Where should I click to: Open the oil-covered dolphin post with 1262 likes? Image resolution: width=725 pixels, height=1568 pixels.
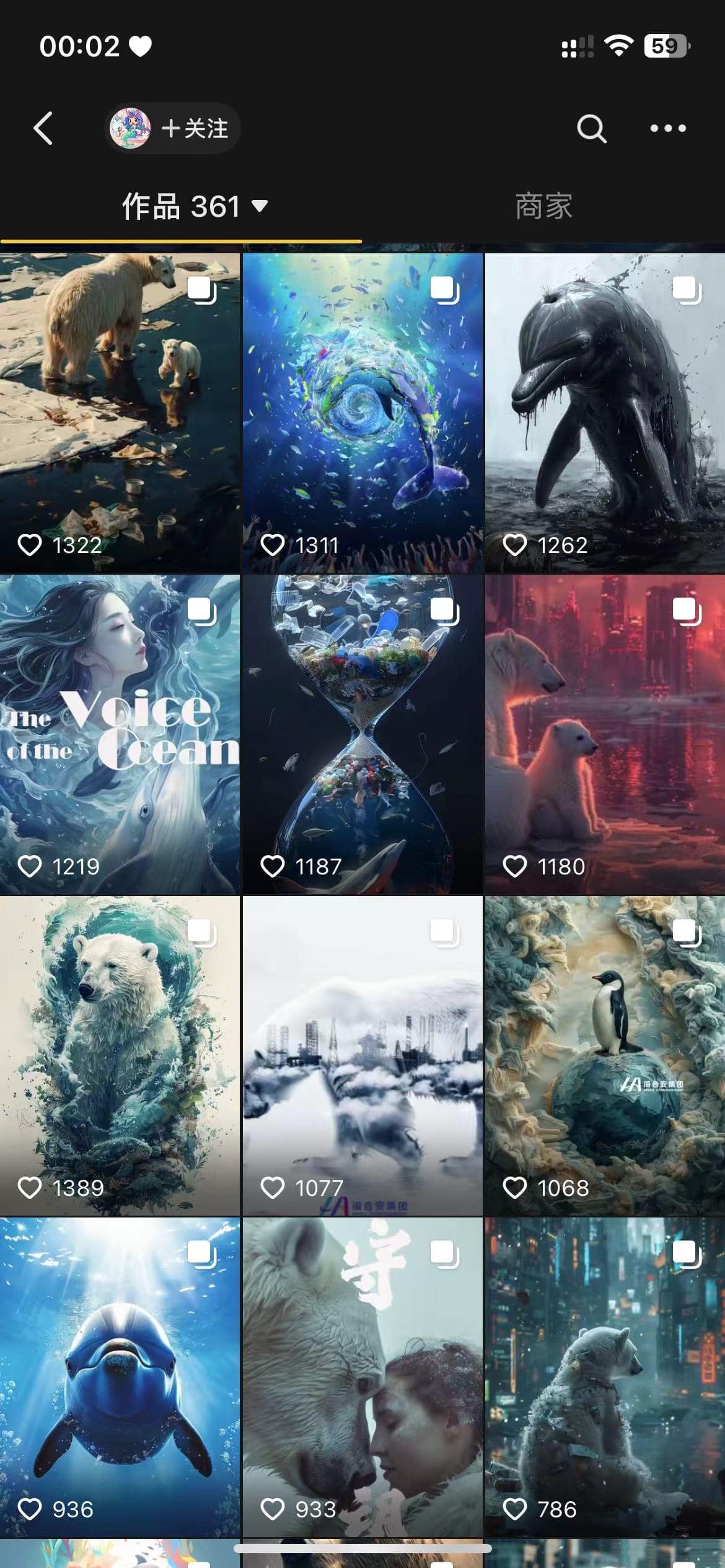605,412
